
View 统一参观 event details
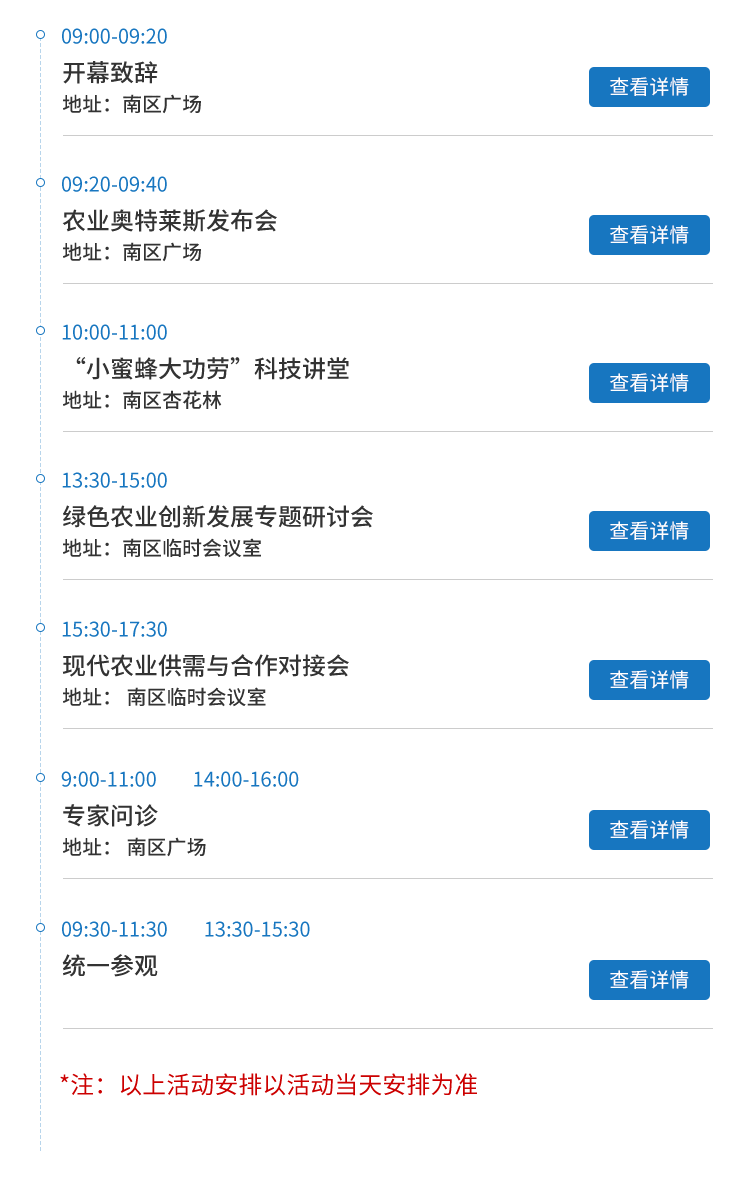coord(649,980)
